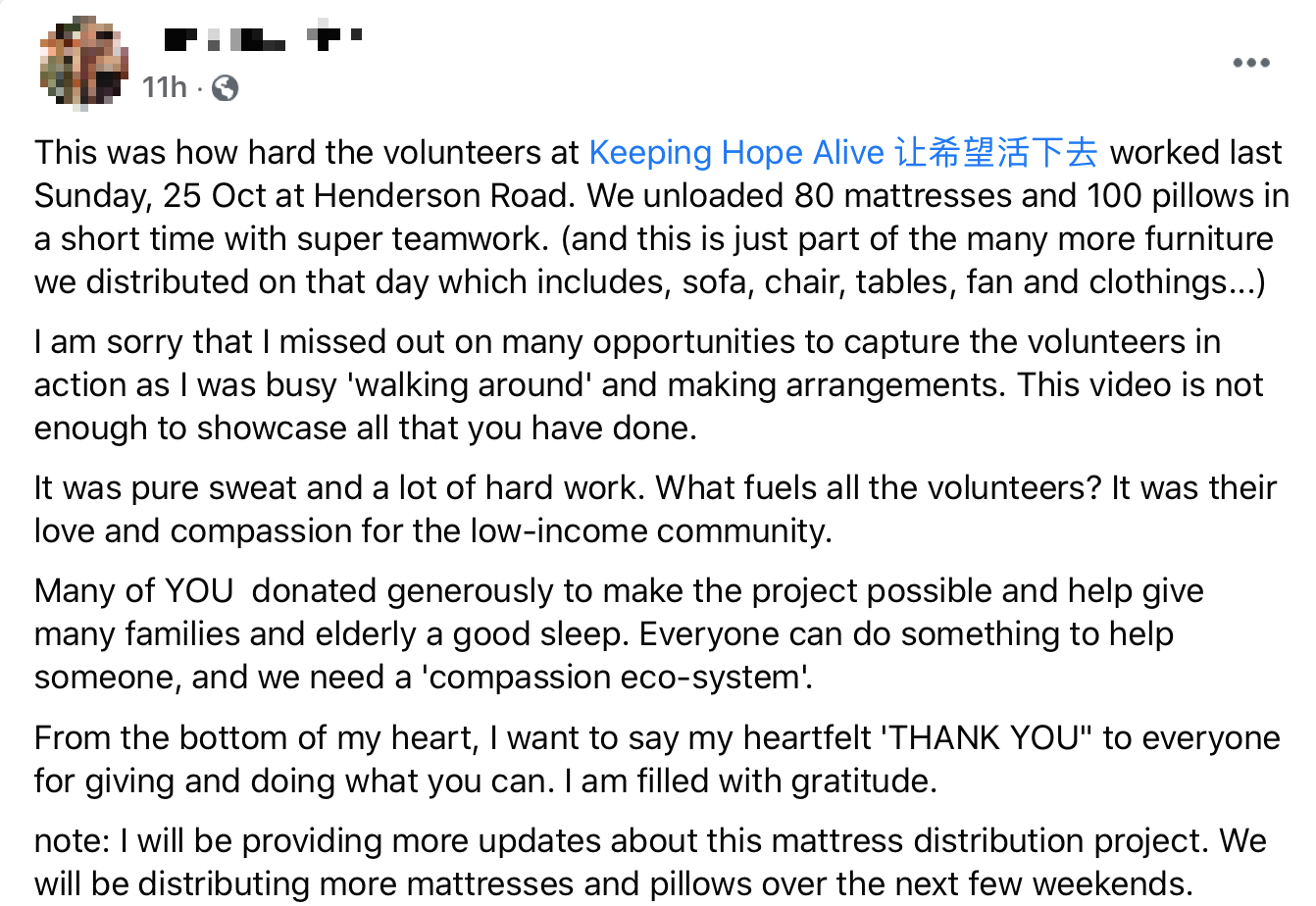Open the post author's profile picture

[x=83, y=63]
